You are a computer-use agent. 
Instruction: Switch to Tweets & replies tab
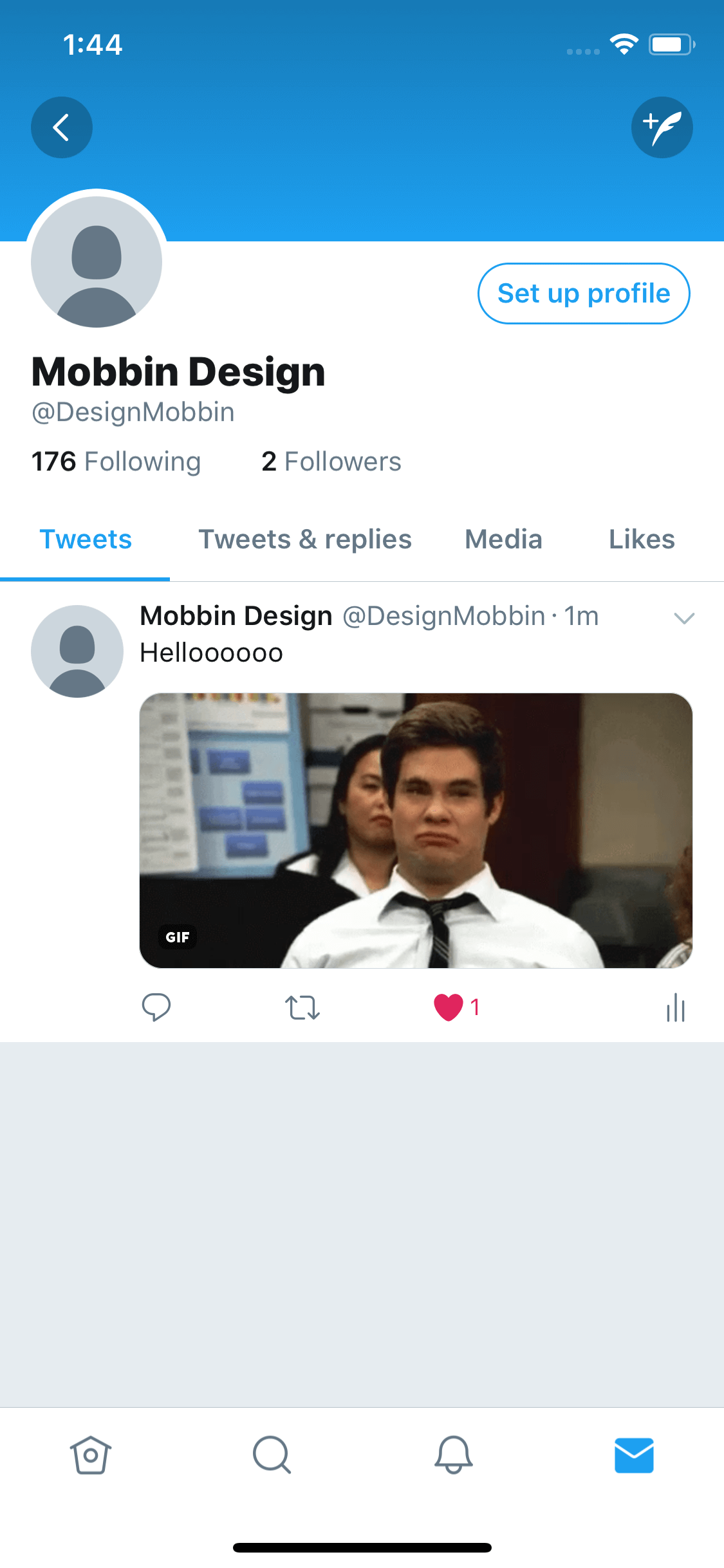pos(305,539)
